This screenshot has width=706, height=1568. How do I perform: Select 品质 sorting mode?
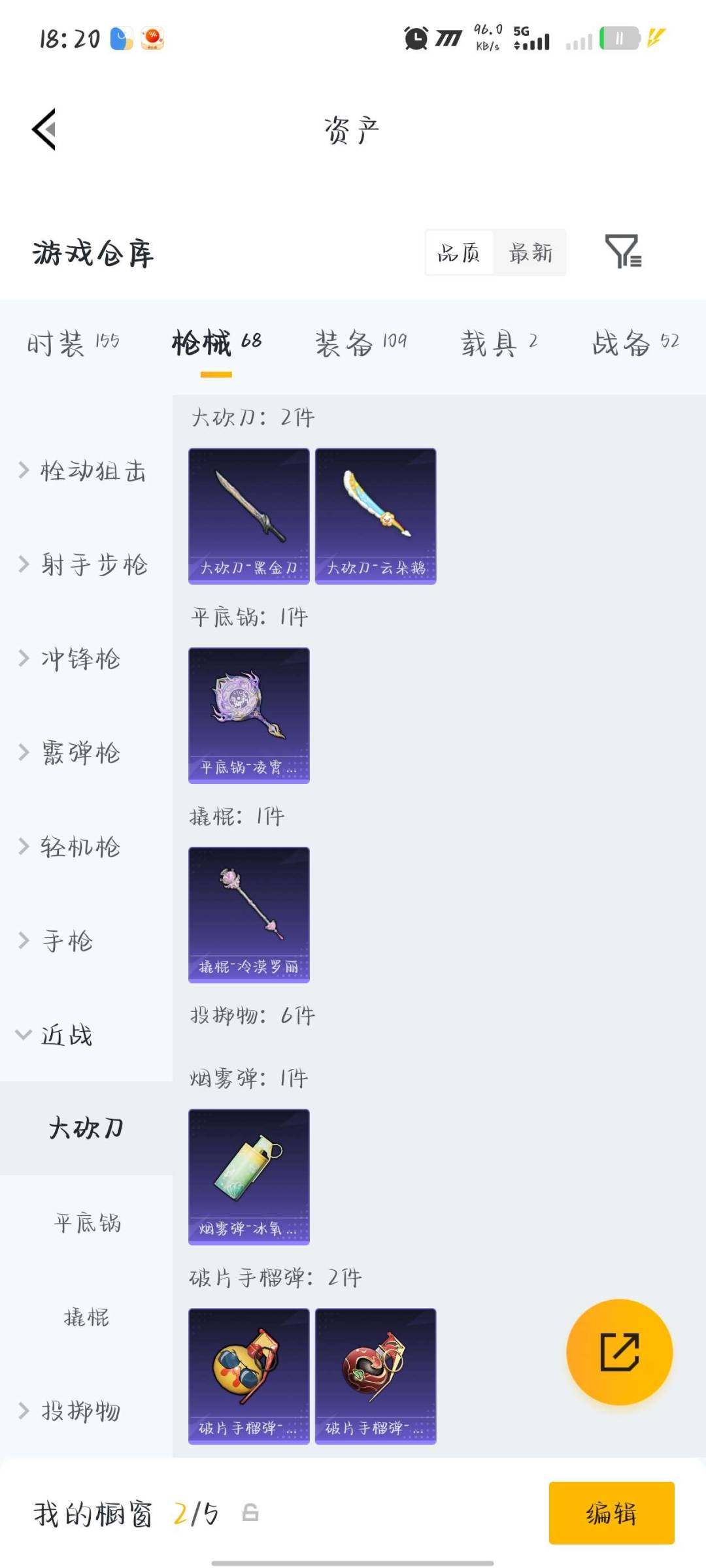coord(460,253)
